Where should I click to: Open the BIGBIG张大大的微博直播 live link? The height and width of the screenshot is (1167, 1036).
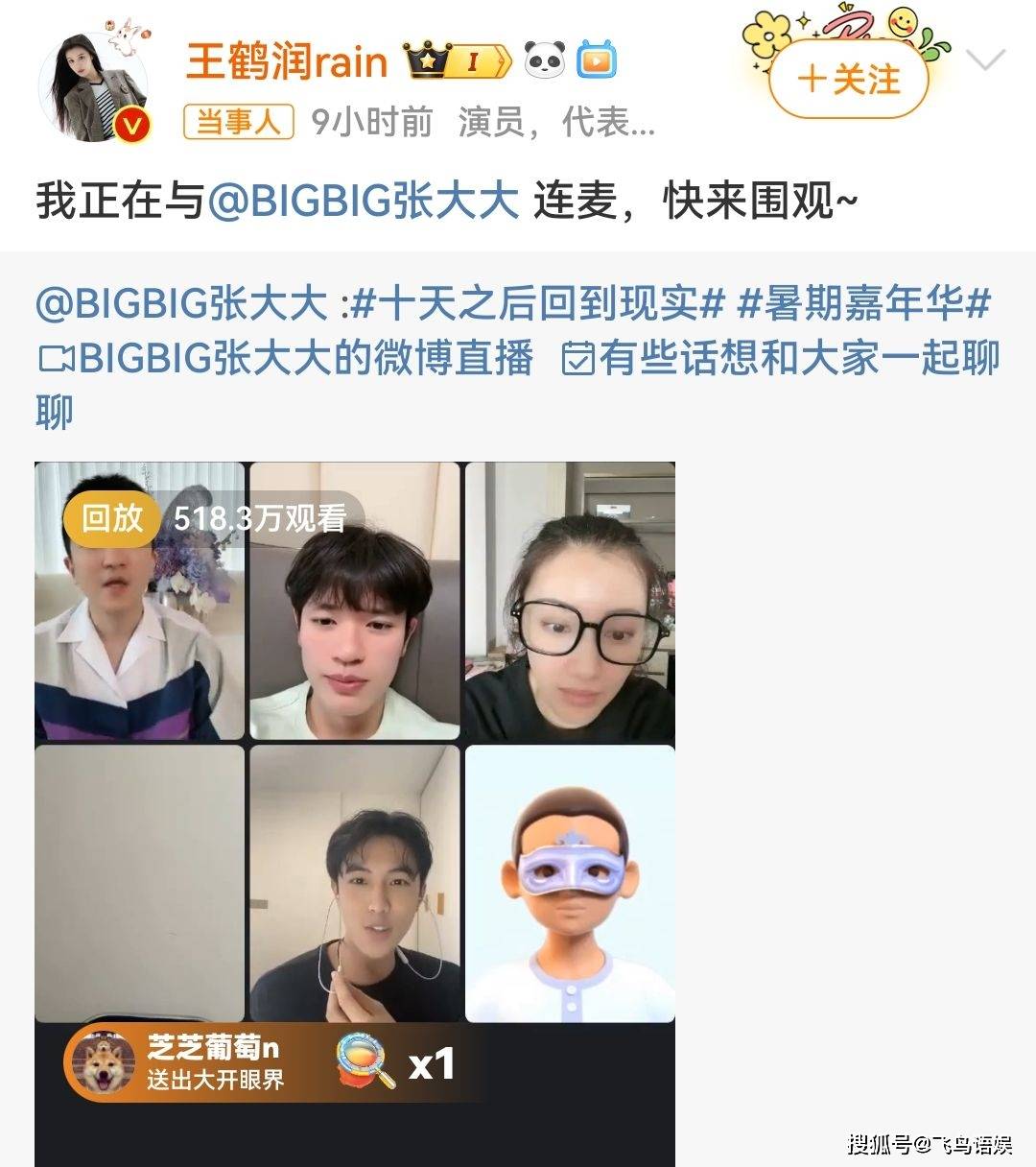pyautogui.click(x=305, y=359)
